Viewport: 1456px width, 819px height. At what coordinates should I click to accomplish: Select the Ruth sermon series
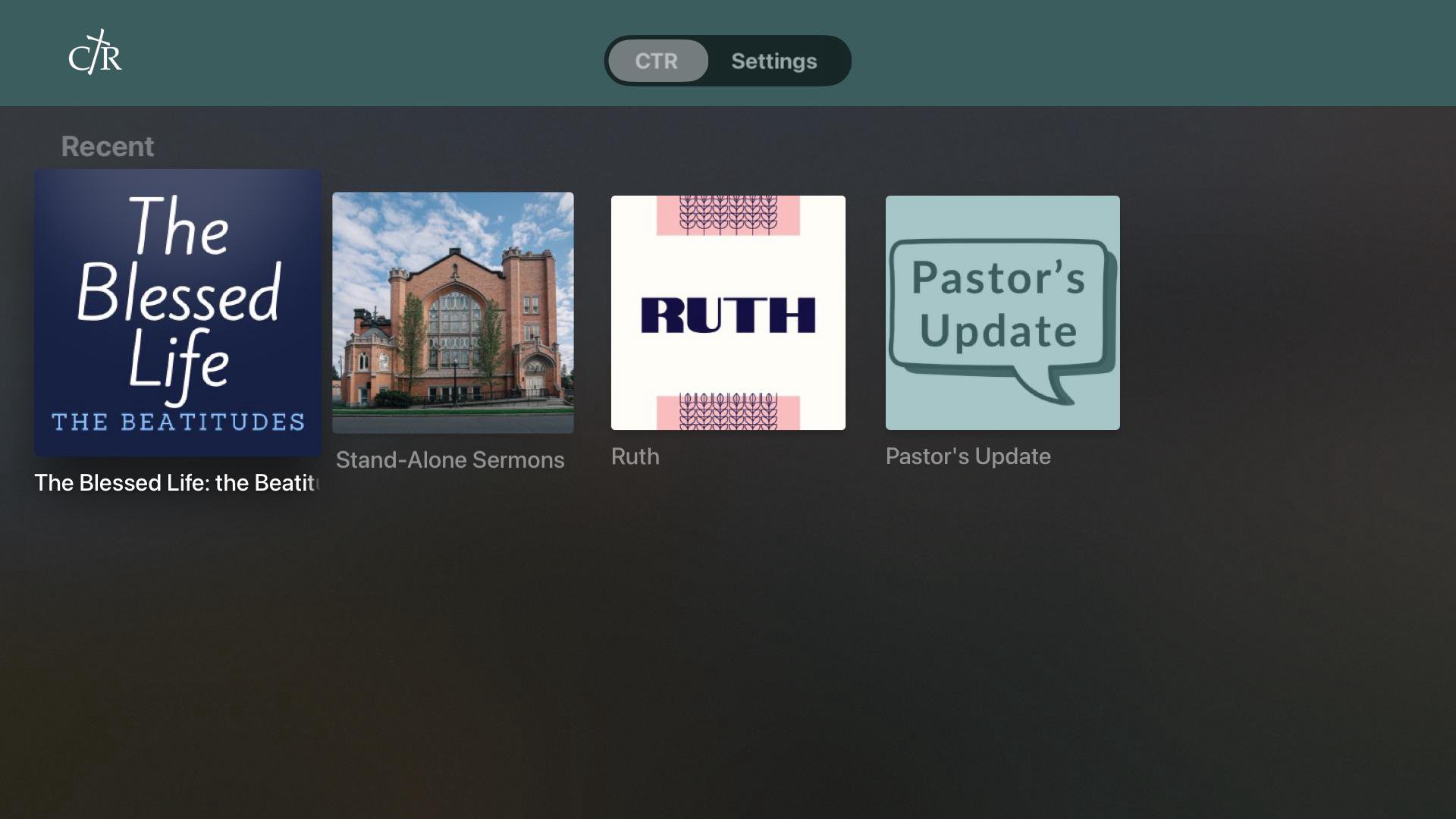728,312
